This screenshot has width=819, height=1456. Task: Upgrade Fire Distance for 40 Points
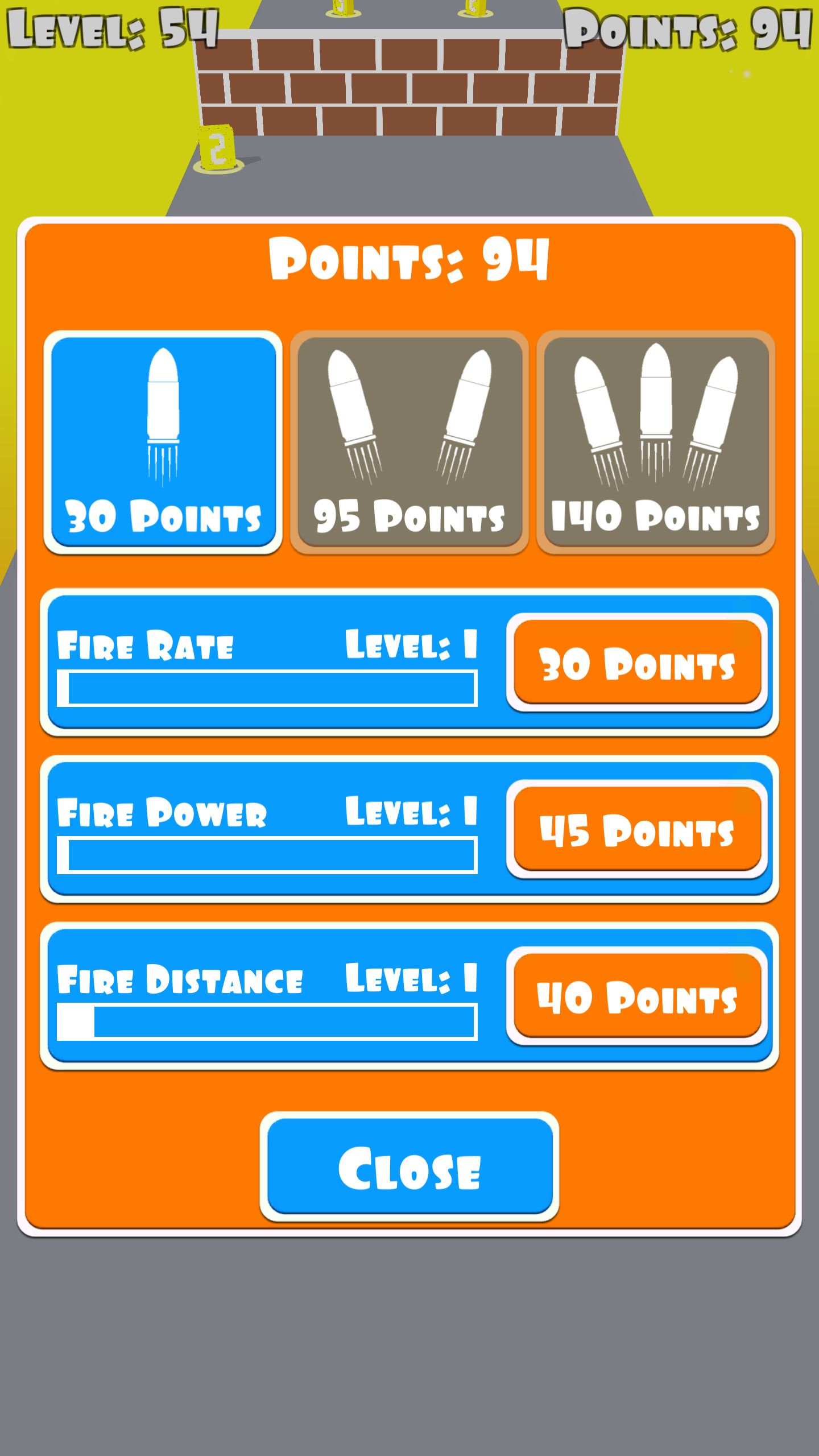point(637,997)
